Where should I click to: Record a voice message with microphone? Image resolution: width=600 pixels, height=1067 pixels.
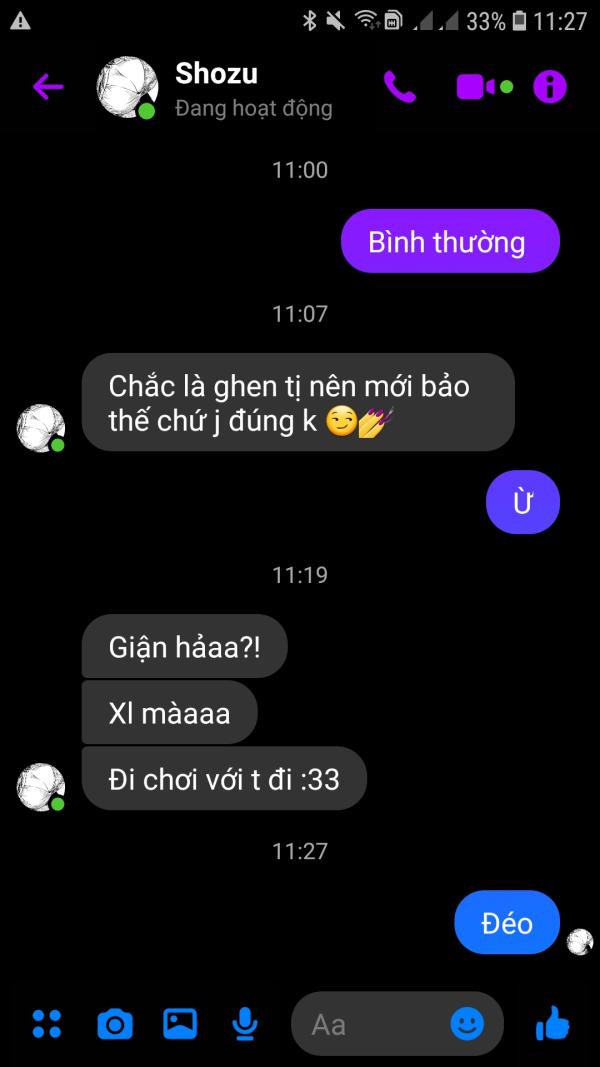coord(244,1023)
